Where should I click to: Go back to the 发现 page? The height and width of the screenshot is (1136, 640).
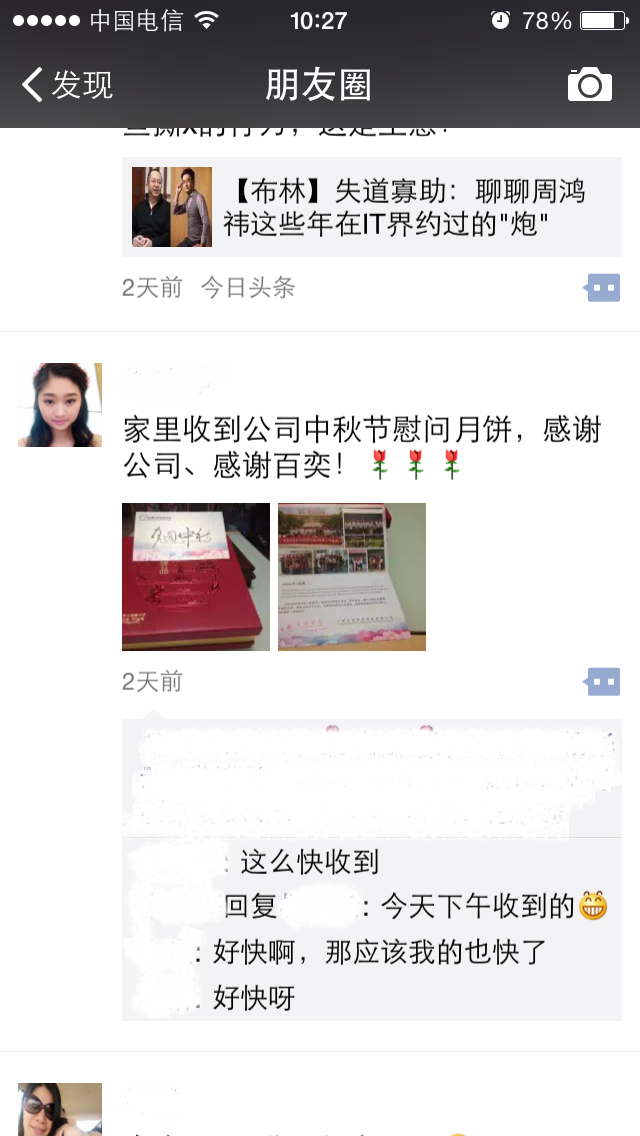click(66, 85)
